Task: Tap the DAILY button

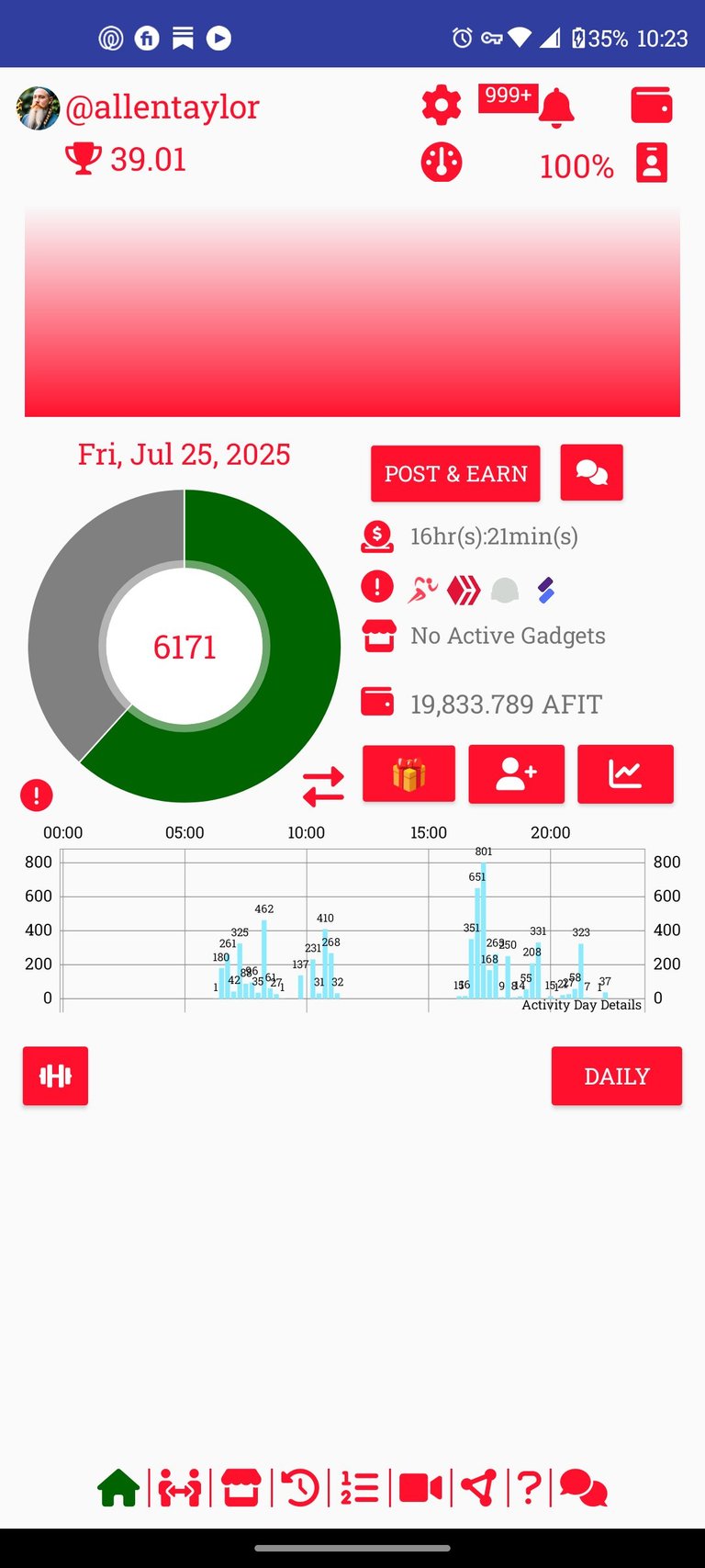Action: tap(617, 1076)
